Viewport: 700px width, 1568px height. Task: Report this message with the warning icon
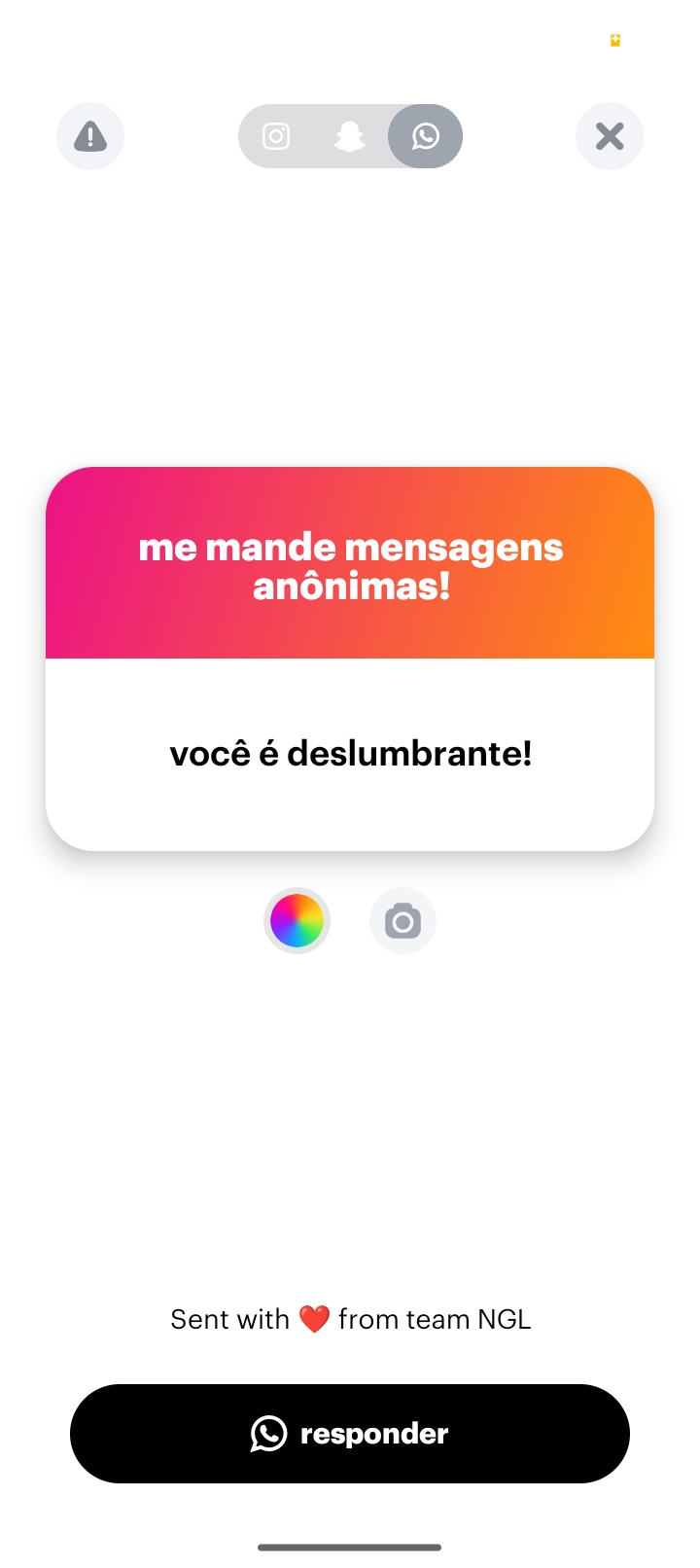click(90, 136)
